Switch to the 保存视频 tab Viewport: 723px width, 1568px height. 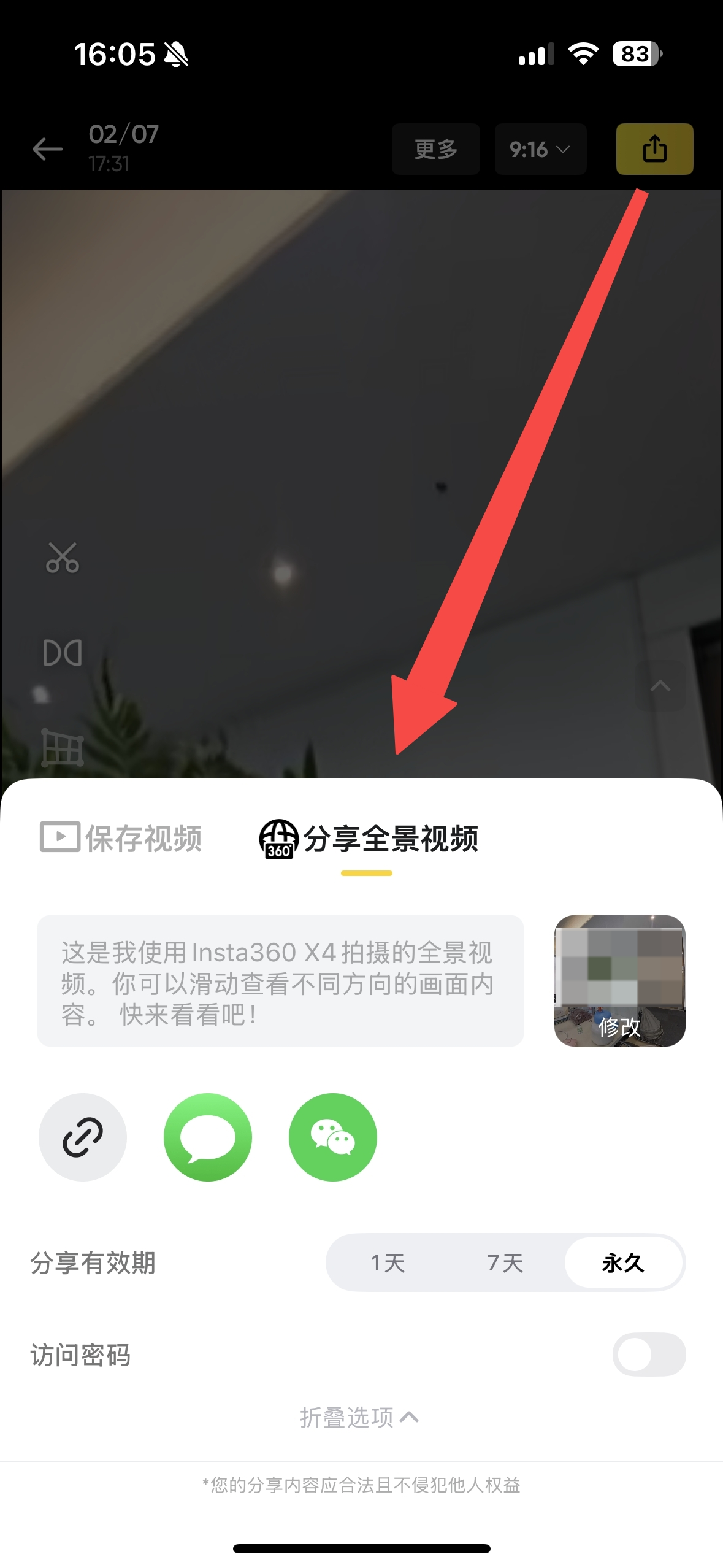[121, 838]
